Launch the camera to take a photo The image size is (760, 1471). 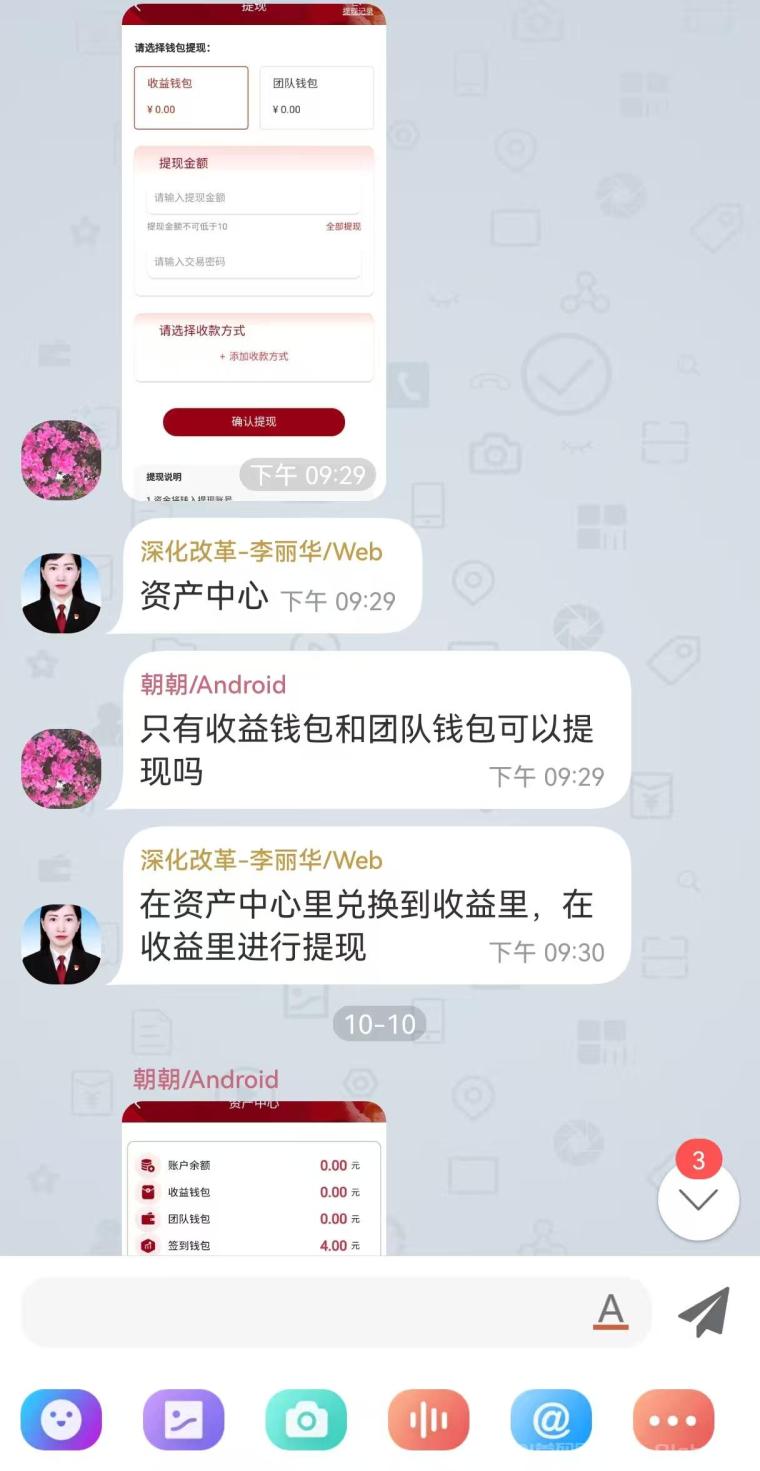306,1419
